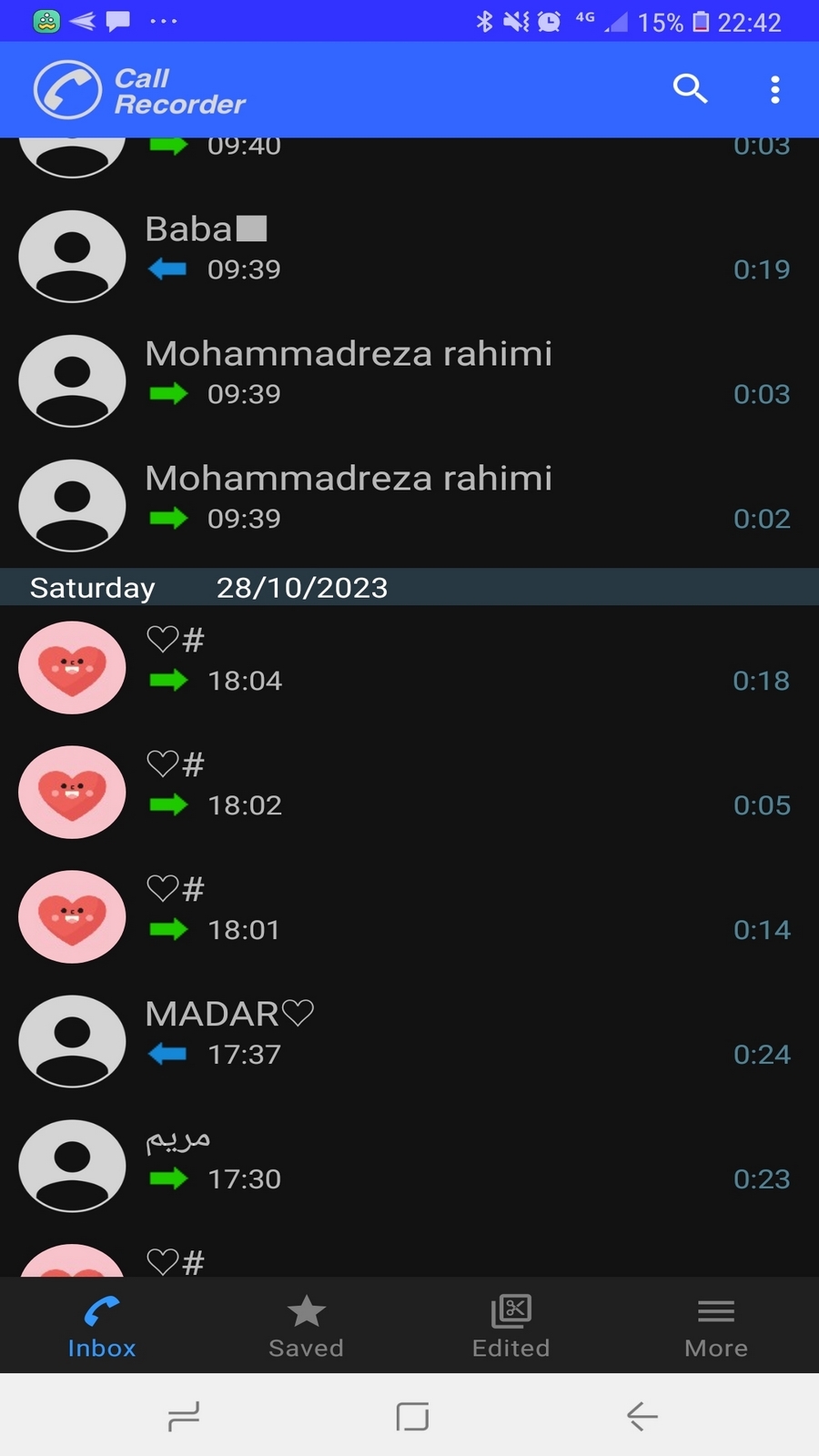Go back using the system back button
The width and height of the screenshot is (819, 1456).
642,1416
